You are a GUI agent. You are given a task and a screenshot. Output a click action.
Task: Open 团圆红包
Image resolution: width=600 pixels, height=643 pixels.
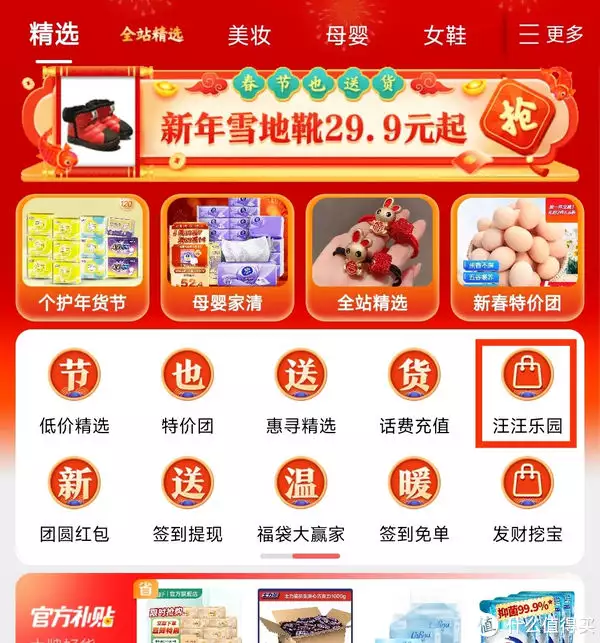click(x=75, y=500)
